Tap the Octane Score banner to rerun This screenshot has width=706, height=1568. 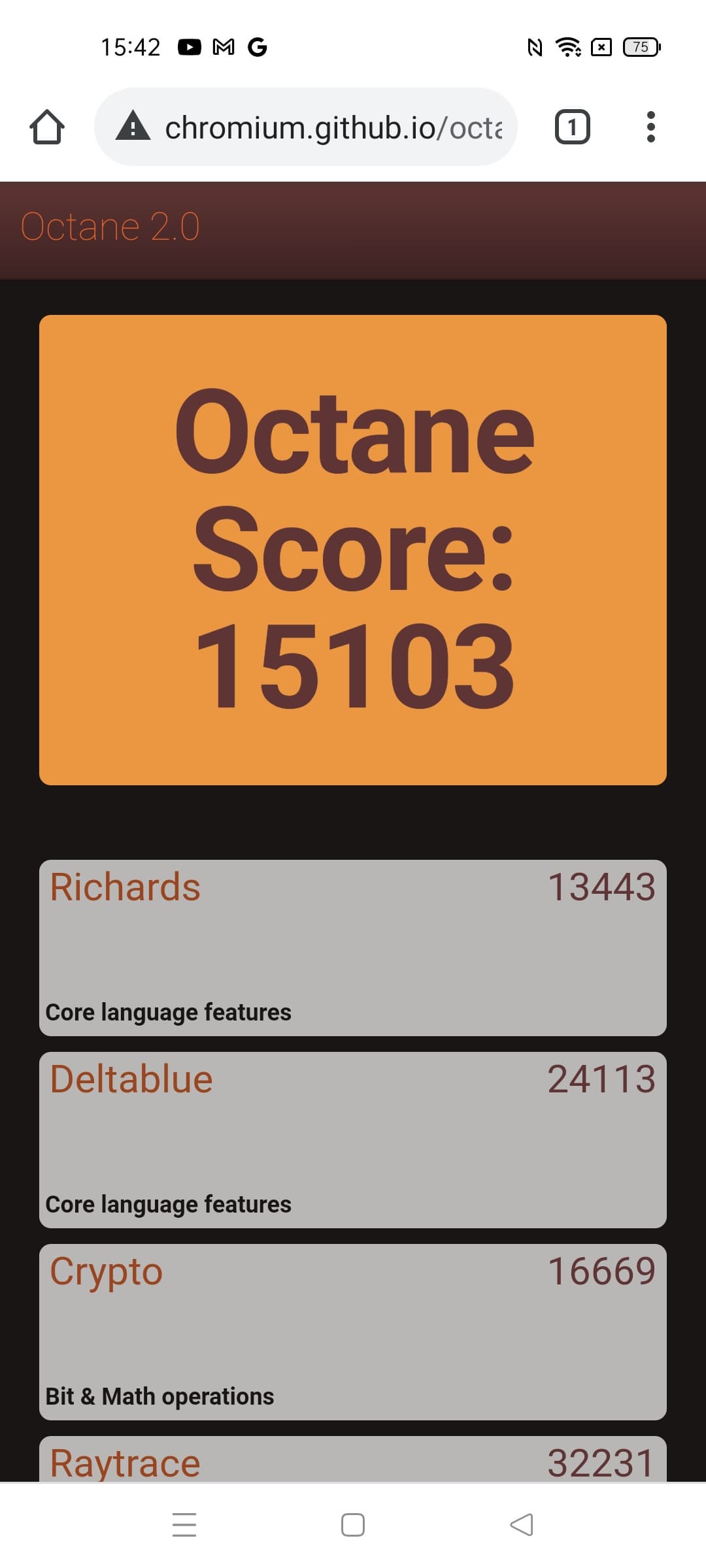(x=353, y=549)
